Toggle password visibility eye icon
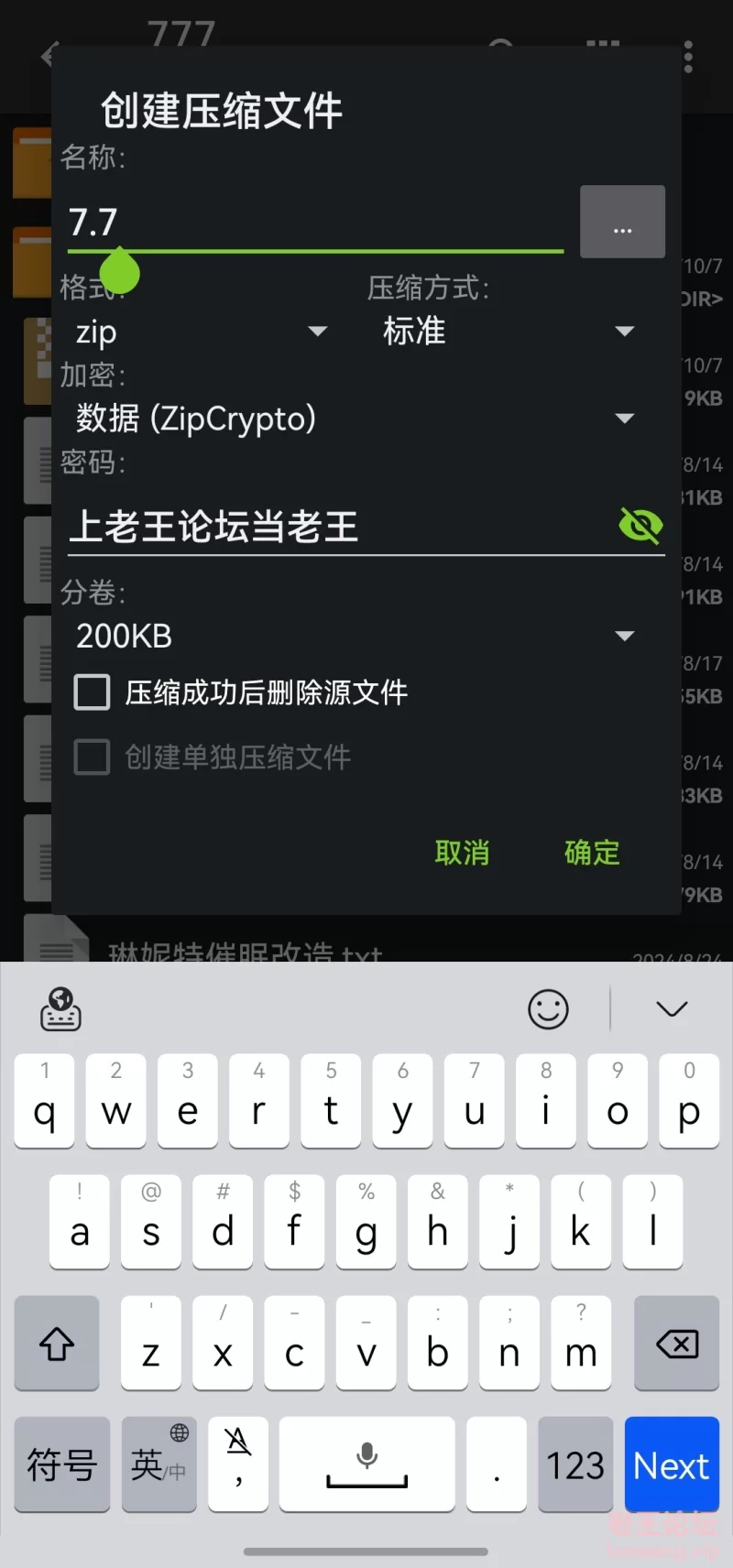 pyautogui.click(x=640, y=526)
